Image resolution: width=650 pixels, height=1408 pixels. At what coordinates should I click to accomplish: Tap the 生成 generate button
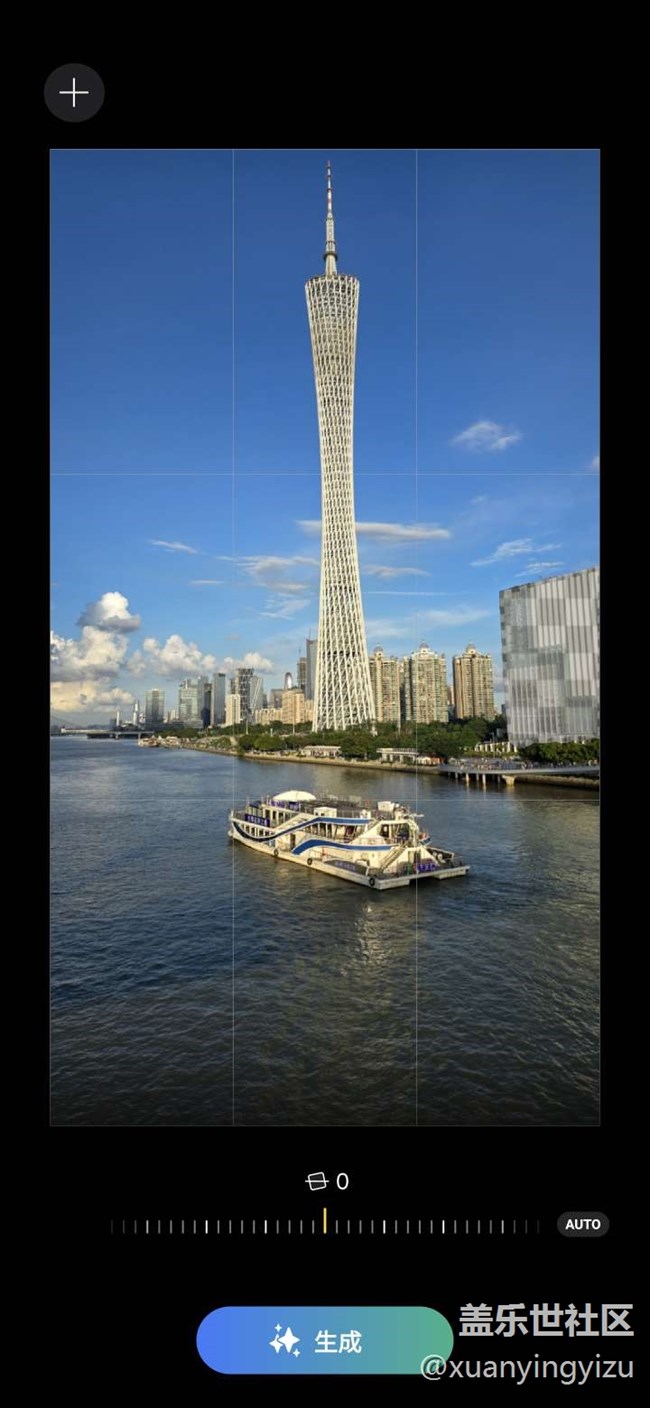click(x=325, y=1340)
